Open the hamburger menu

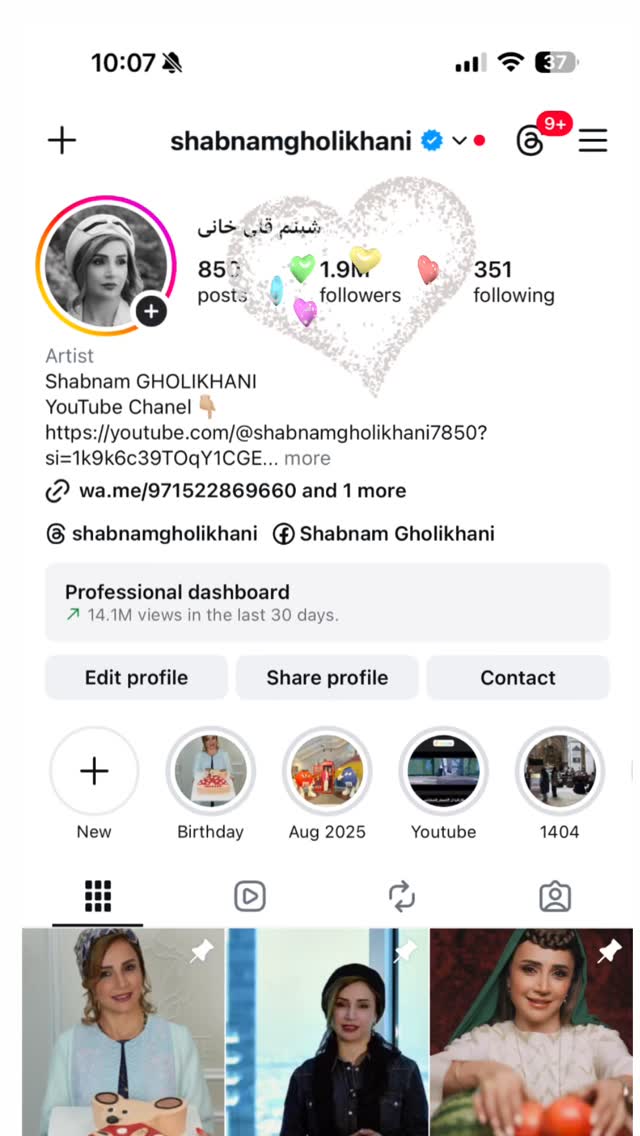592,141
